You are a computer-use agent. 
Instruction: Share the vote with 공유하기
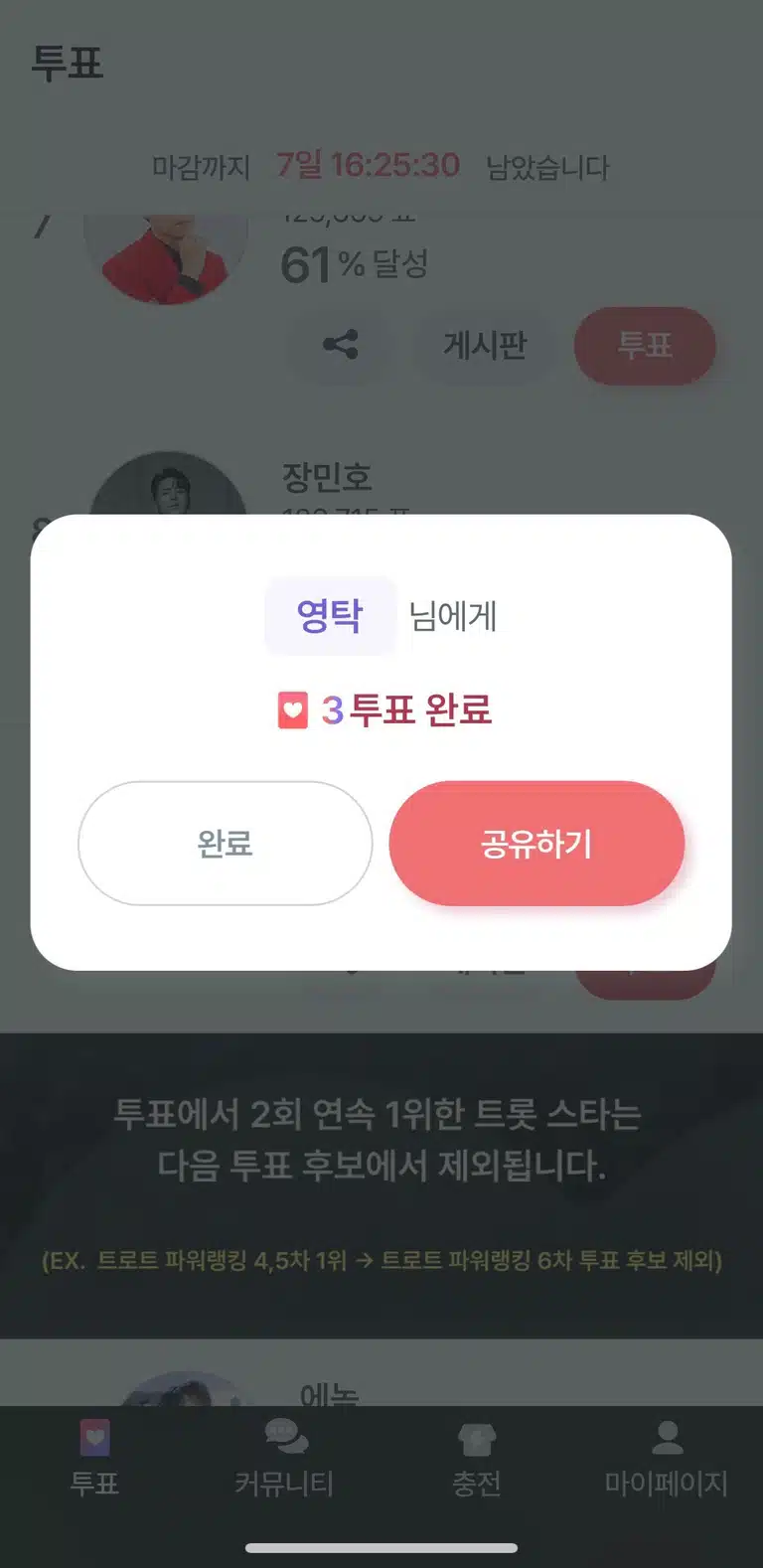pyautogui.click(x=536, y=843)
